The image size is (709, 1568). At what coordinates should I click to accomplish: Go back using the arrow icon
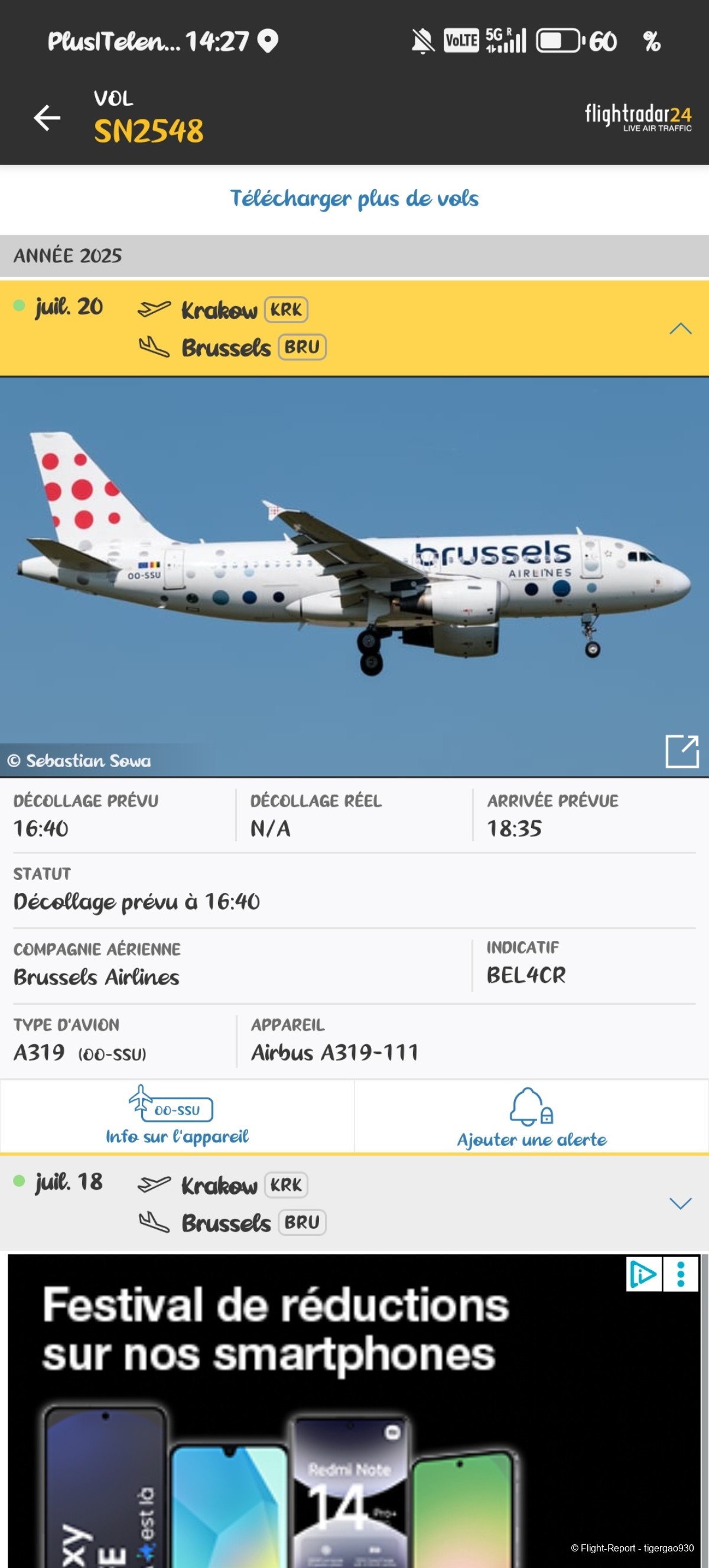pyautogui.click(x=47, y=118)
